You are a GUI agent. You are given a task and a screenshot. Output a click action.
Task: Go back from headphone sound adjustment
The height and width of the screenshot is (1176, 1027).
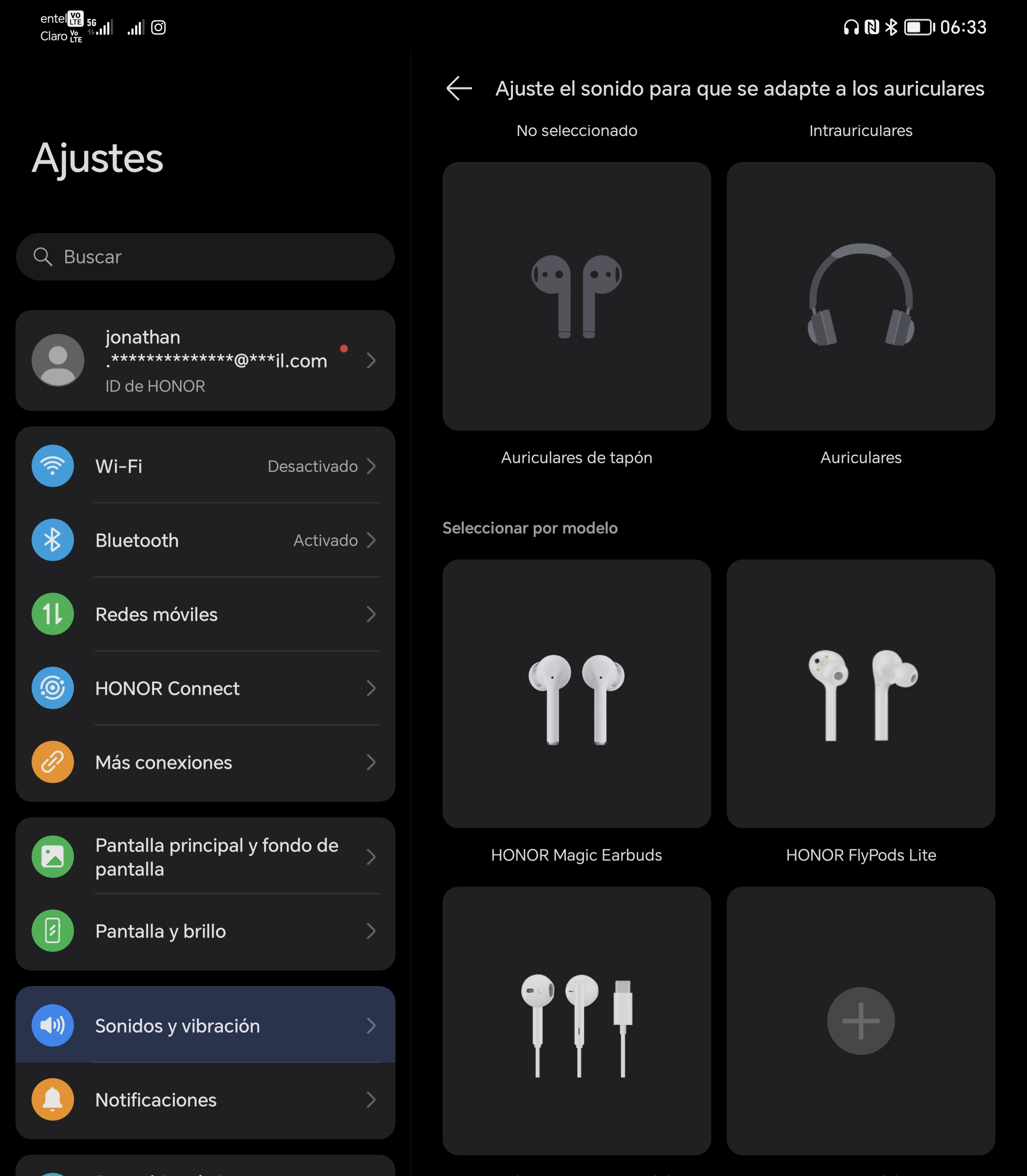[x=459, y=89]
